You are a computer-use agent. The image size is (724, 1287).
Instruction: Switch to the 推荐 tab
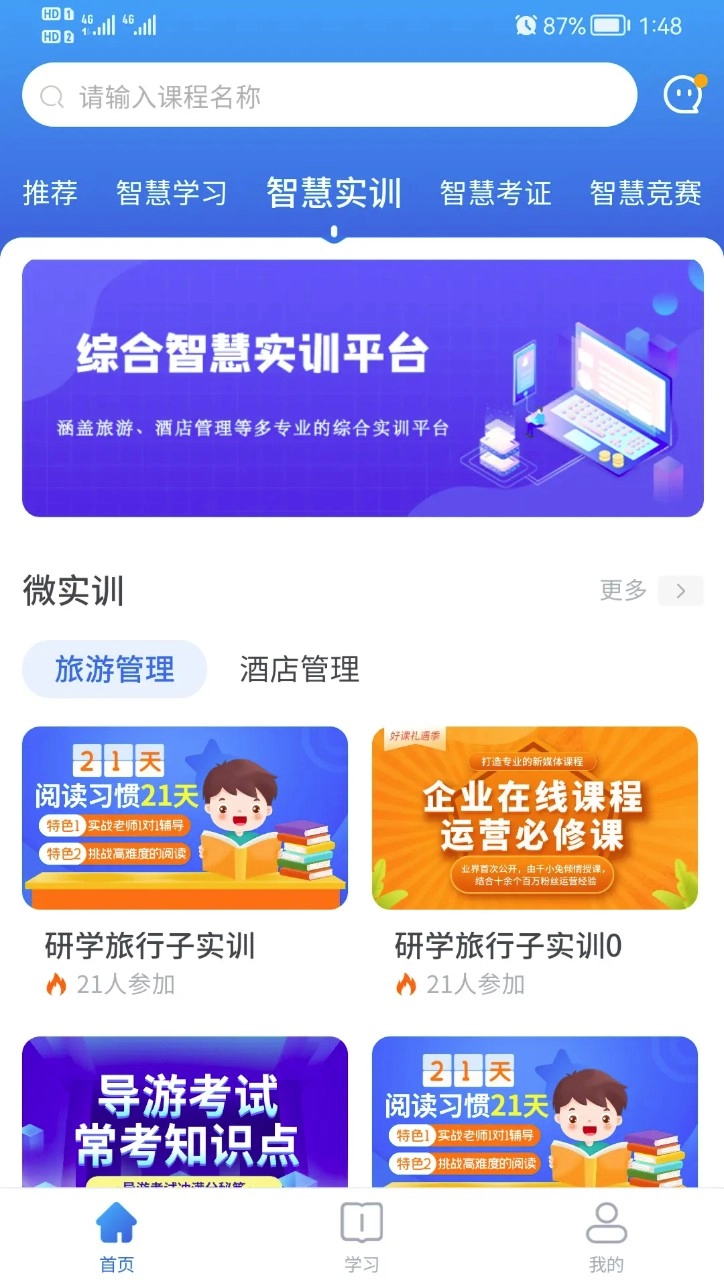(50, 195)
